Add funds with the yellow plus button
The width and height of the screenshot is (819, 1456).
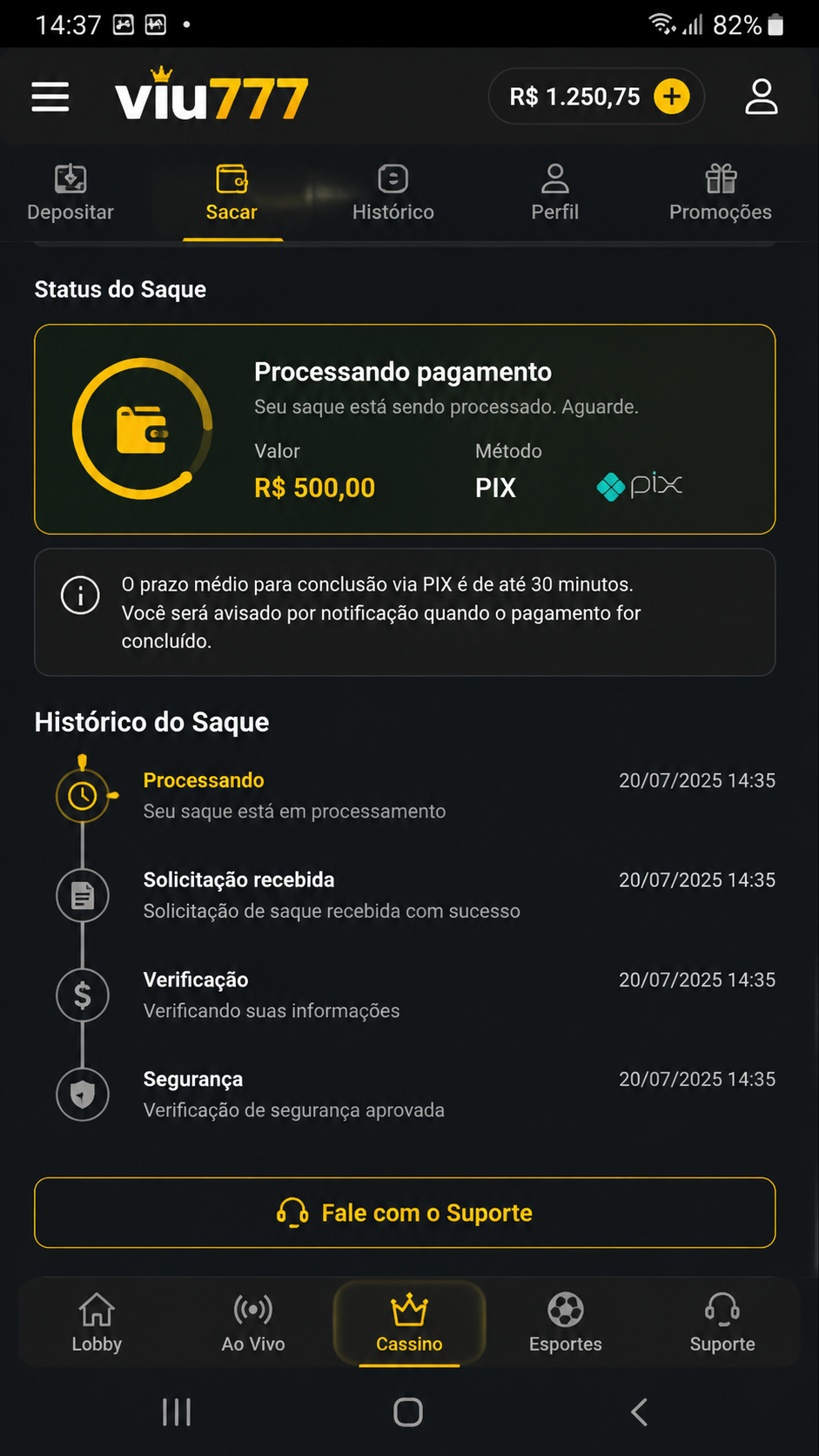[x=671, y=97]
